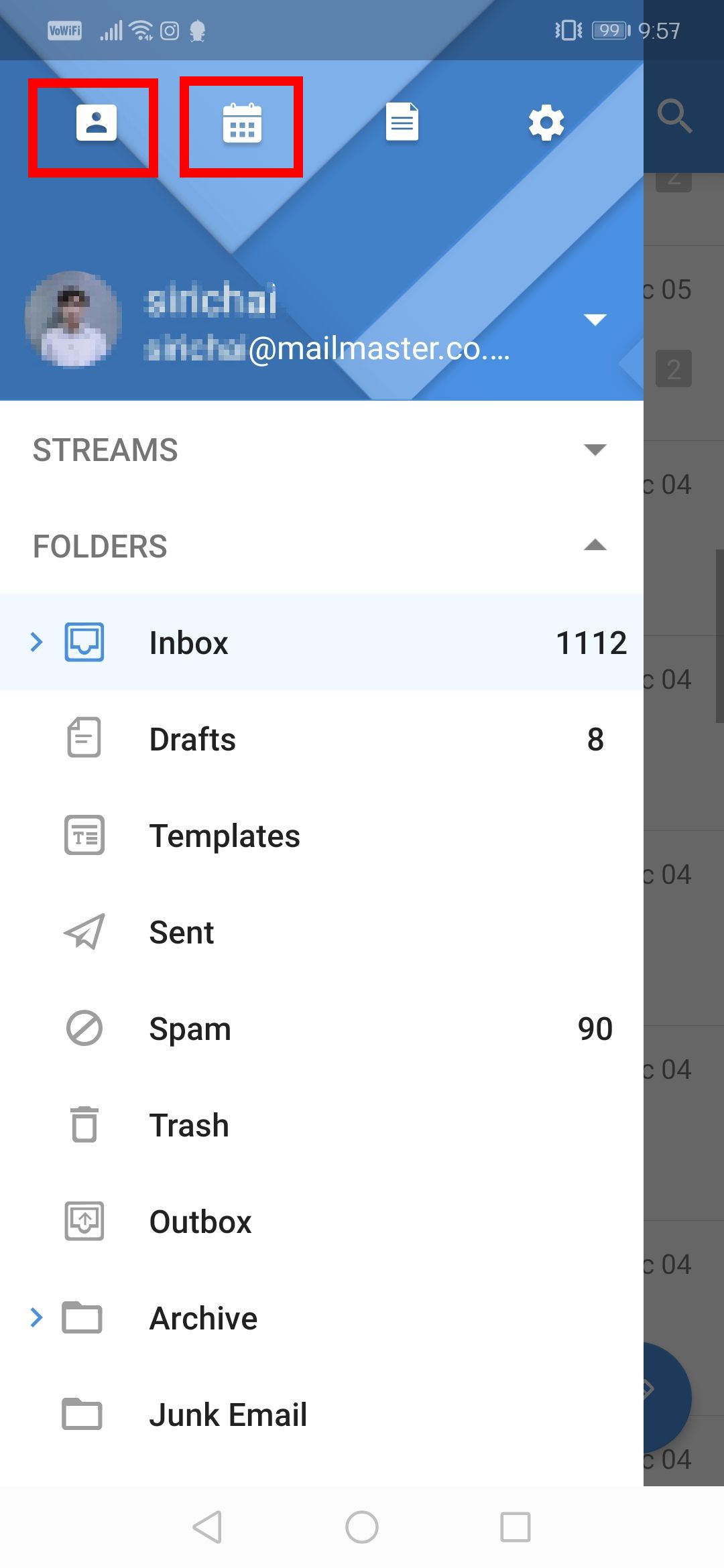The height and width of the screenshot is (1568, 724).
Task: Expand the account switcher dropdown arrow
Action: pos(595,319)
